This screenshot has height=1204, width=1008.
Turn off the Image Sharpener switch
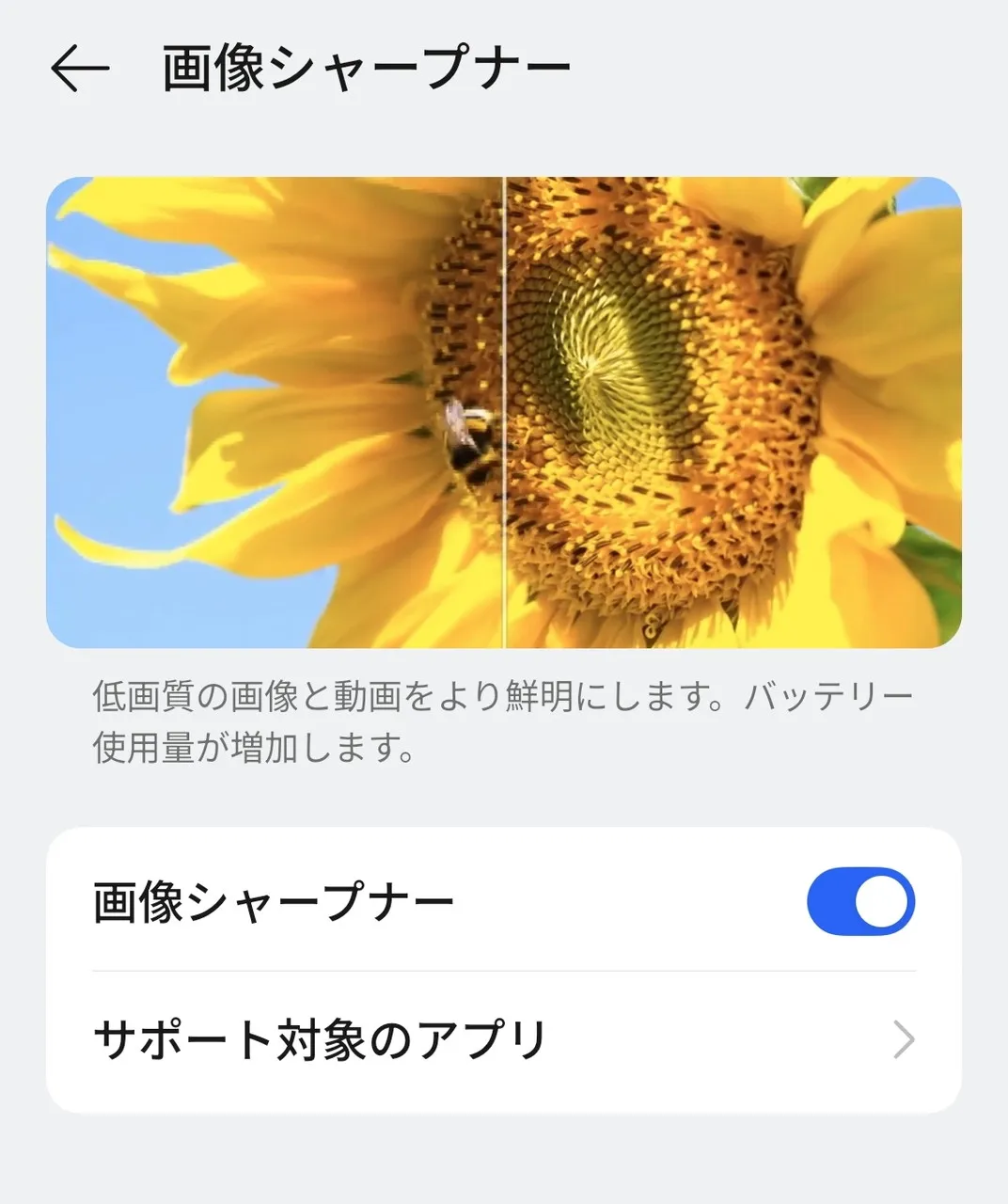pyautogui.click(x=860, y=900)
